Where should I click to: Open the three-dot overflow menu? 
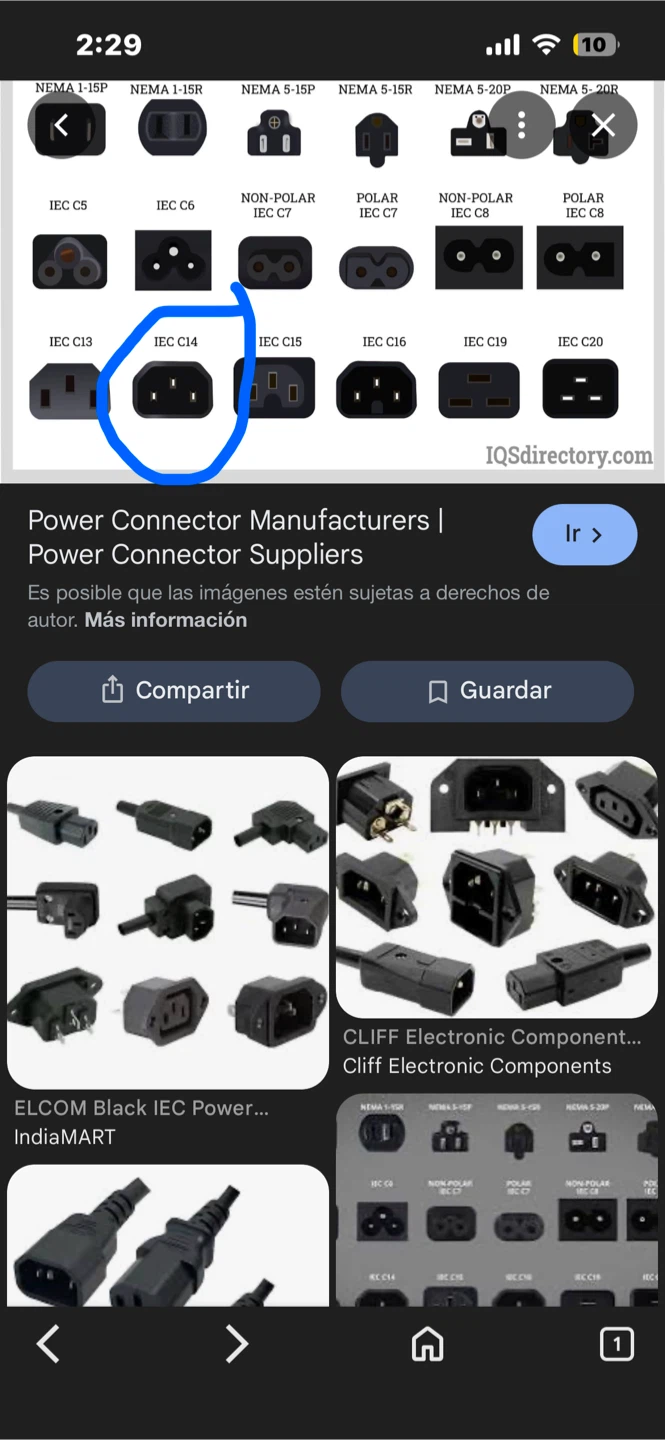pyautogui.click(x=521, y=125)
